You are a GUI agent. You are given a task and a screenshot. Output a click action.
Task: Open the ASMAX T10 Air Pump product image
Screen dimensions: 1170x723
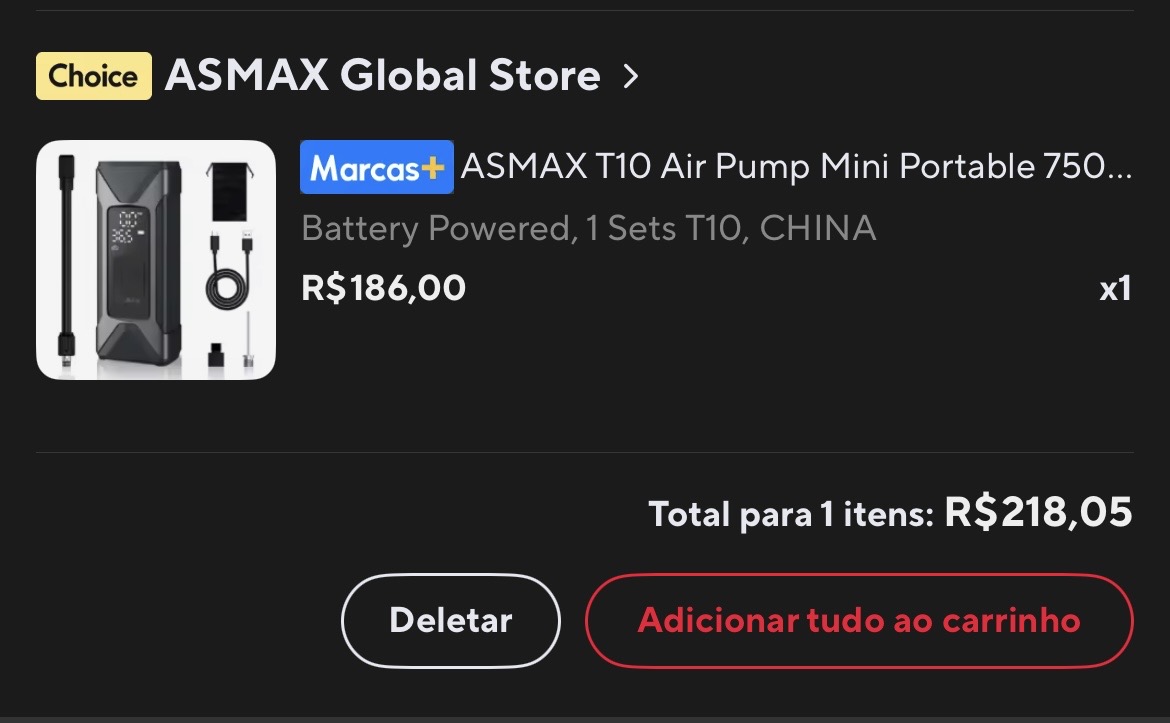click(156, 260)
